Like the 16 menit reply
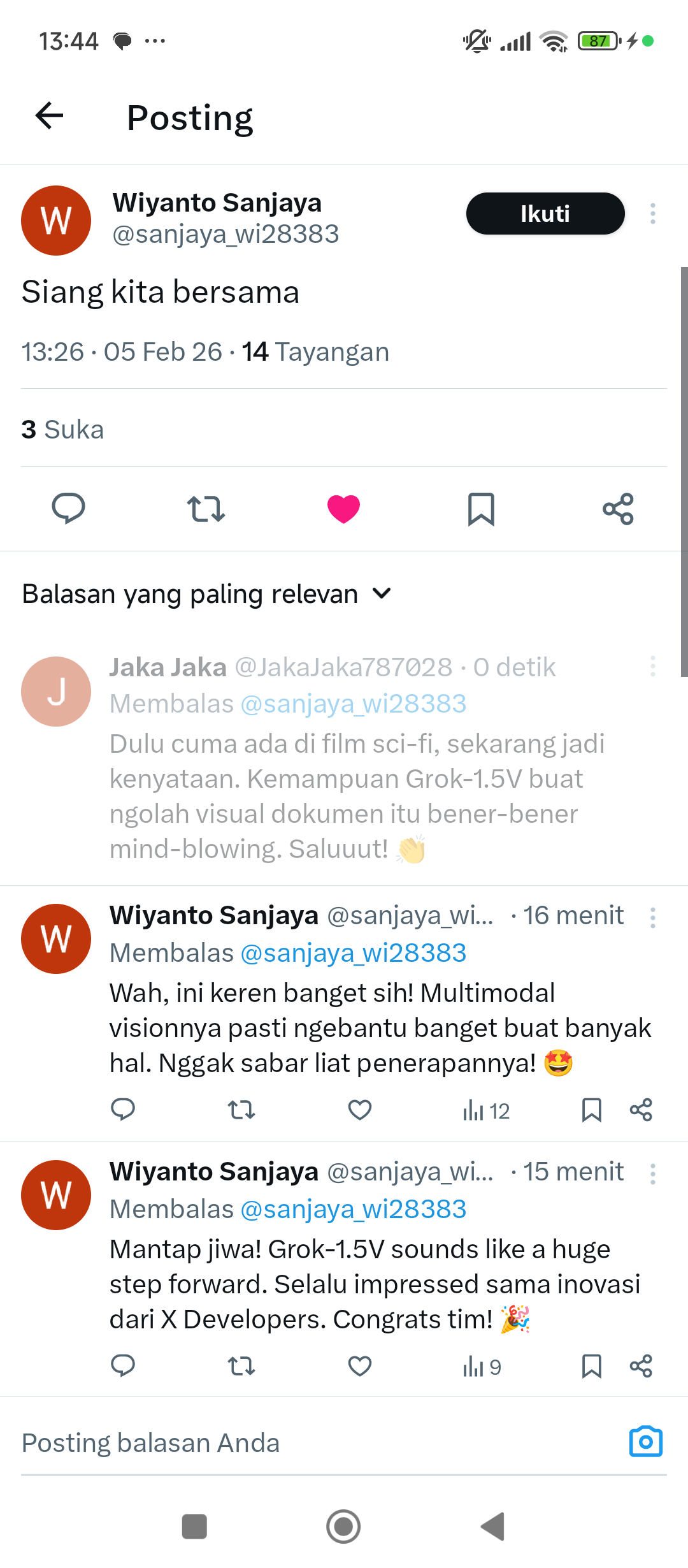This screenshot has height=1568, width=688. [x=359, y=1110]
